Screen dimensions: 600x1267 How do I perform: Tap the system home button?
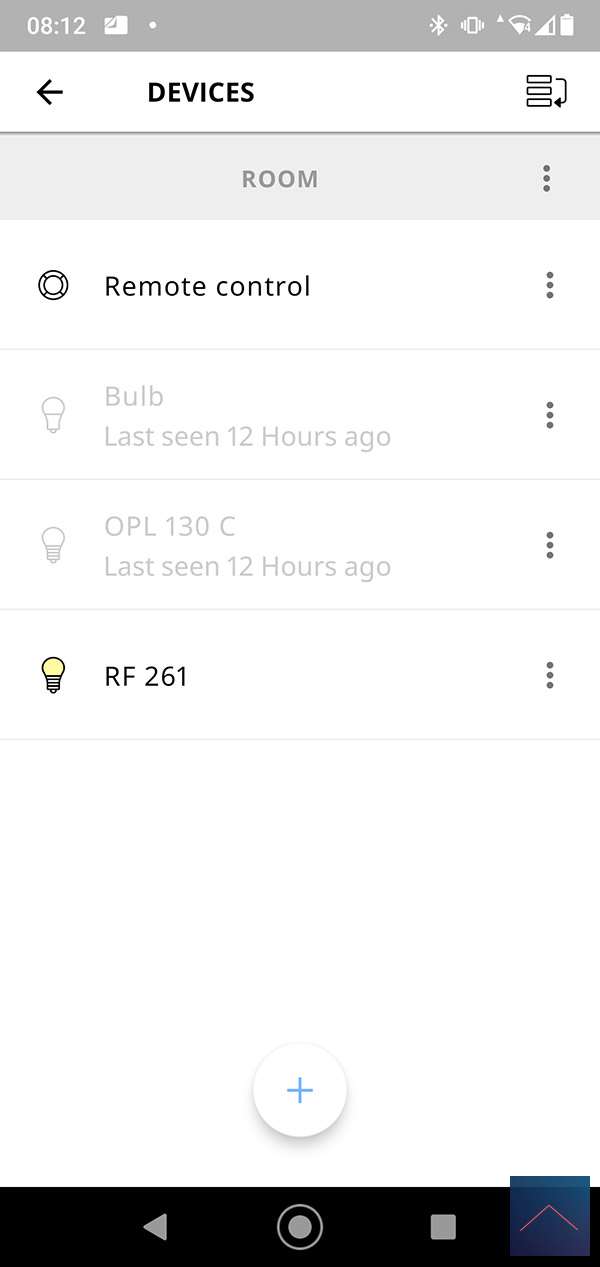coord(300,1226)
